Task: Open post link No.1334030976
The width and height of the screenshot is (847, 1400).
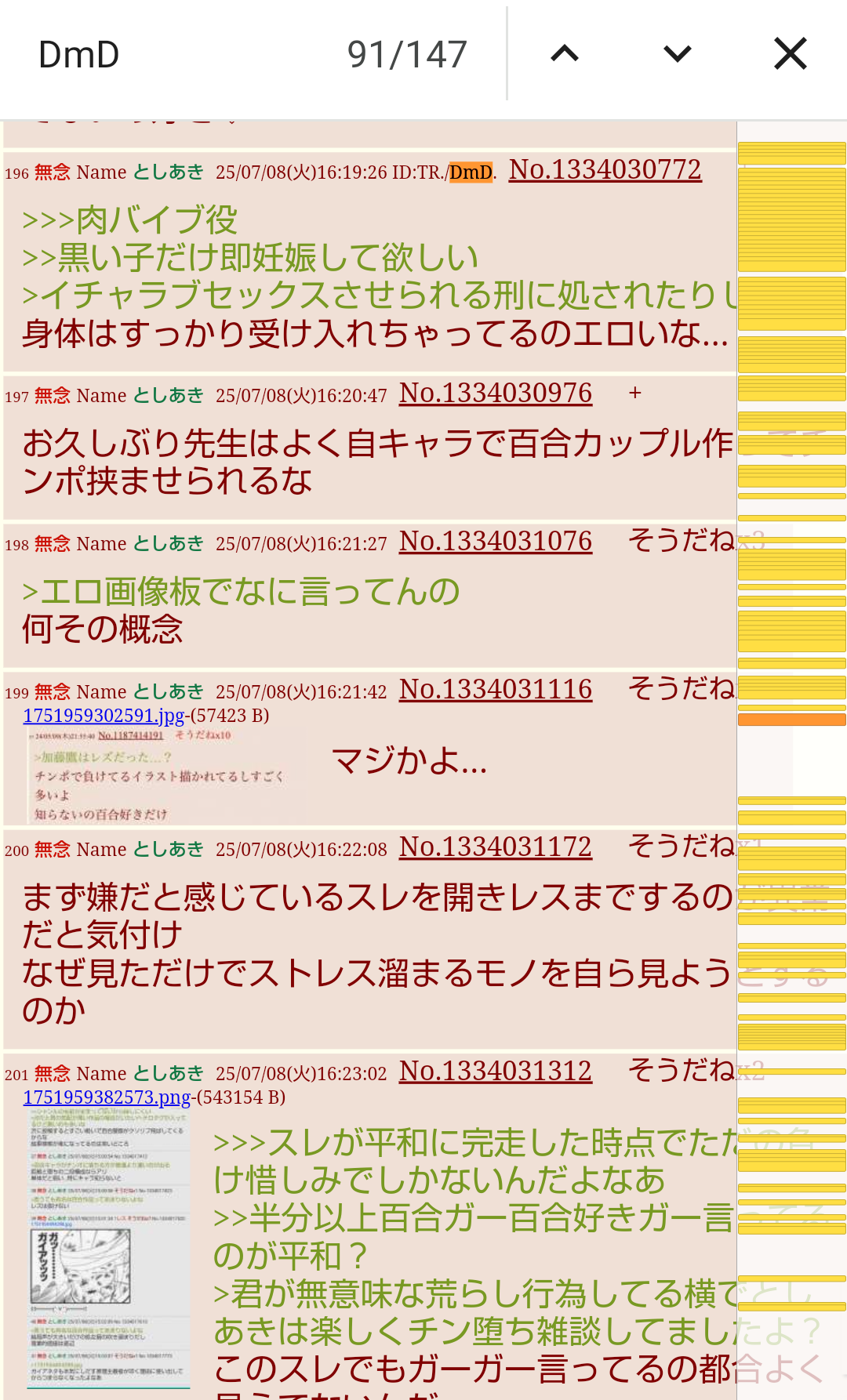Action: coord(496,393)
